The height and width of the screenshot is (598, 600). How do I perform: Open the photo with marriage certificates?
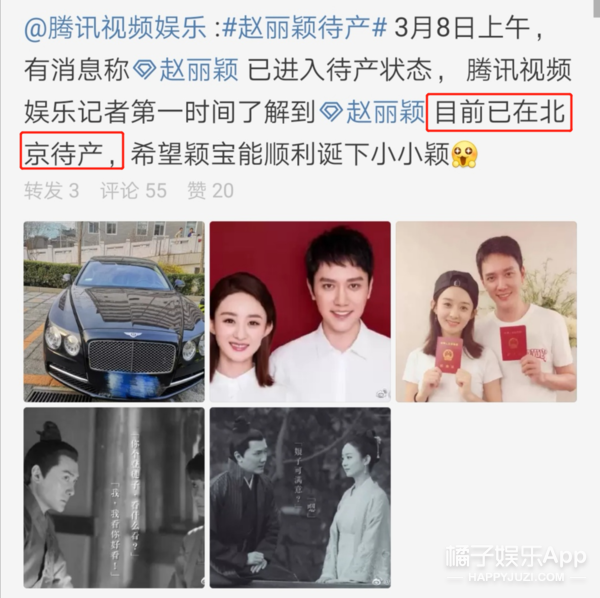coord(486,311)
